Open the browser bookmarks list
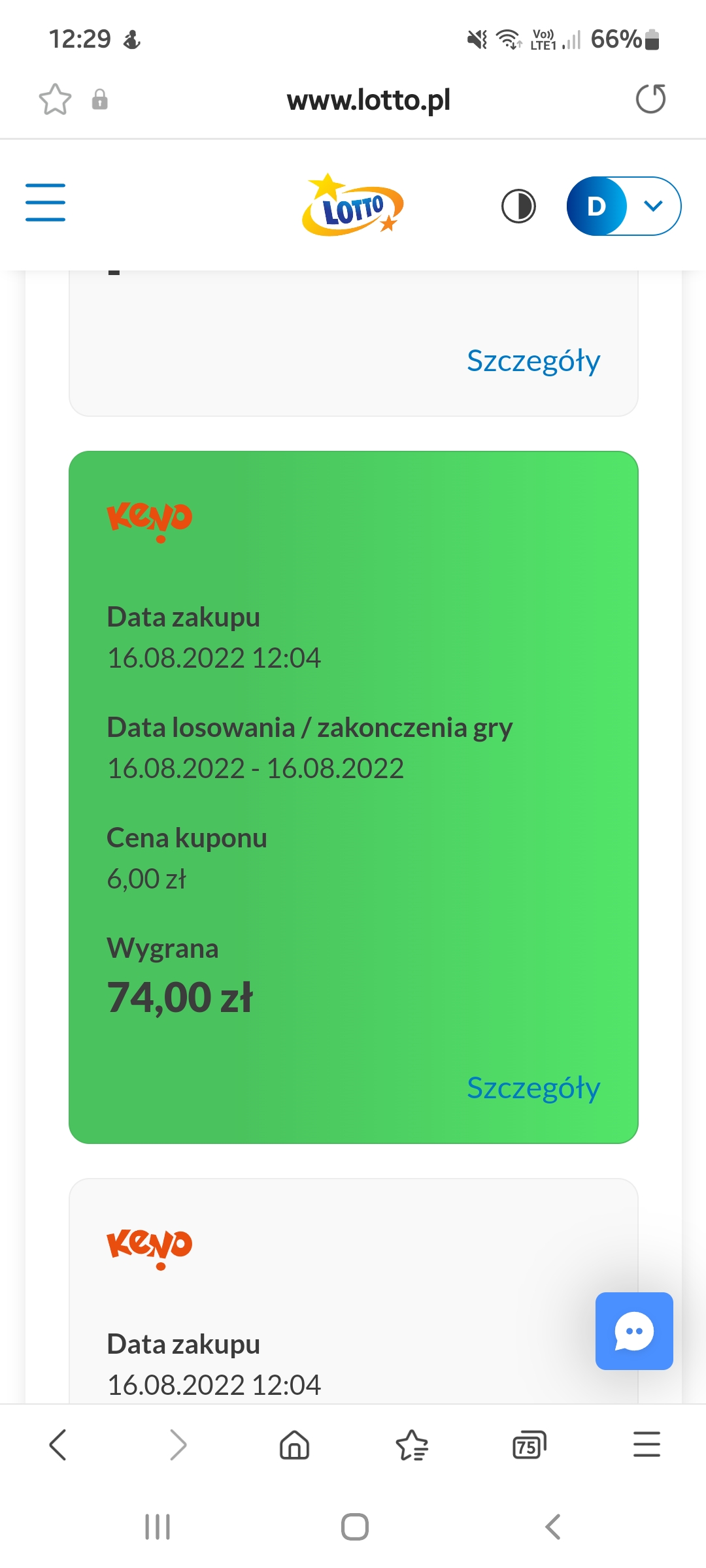 pos(412,1445)
